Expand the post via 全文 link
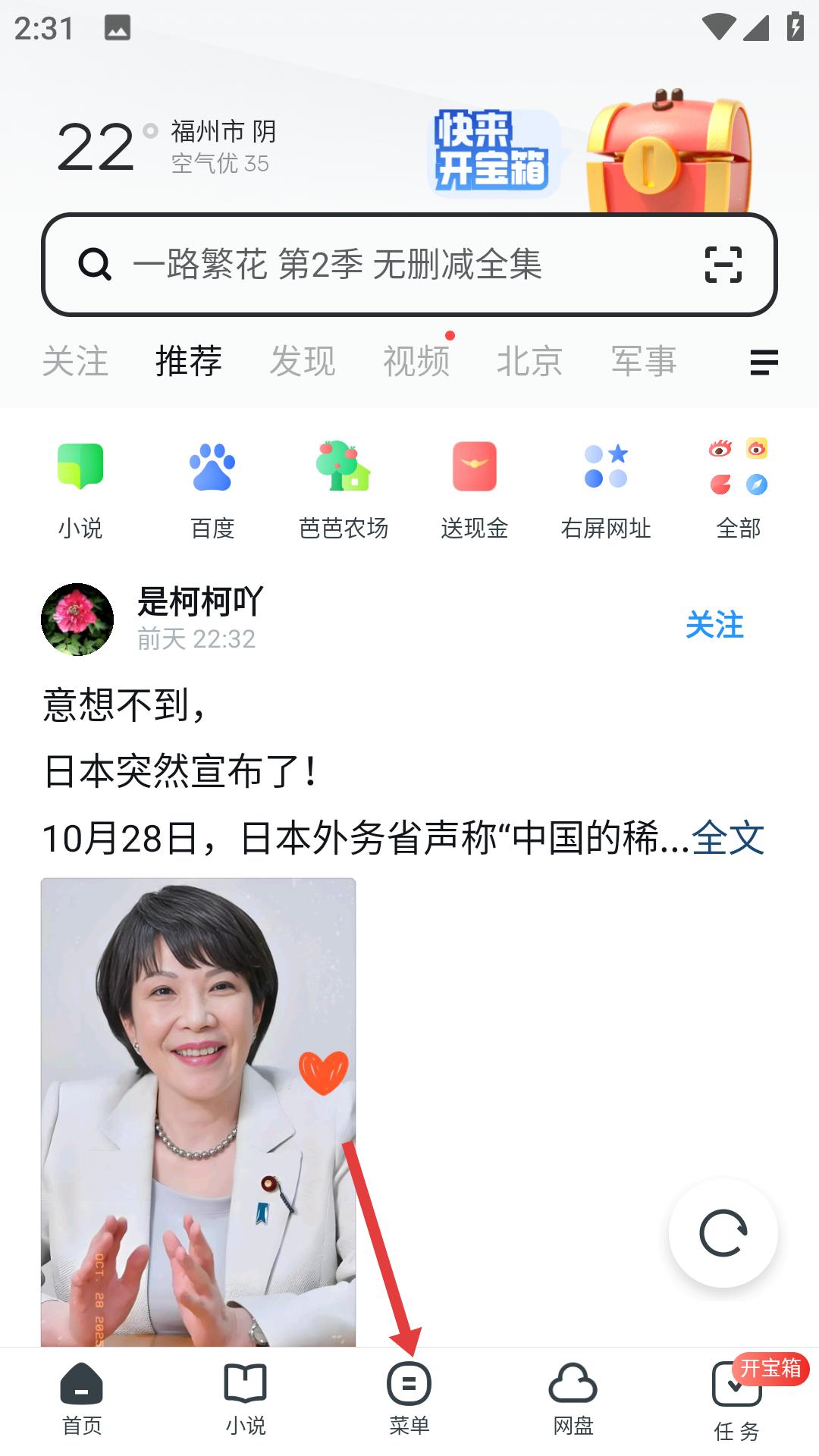The image size is (819, 1456). pos(730,837)
